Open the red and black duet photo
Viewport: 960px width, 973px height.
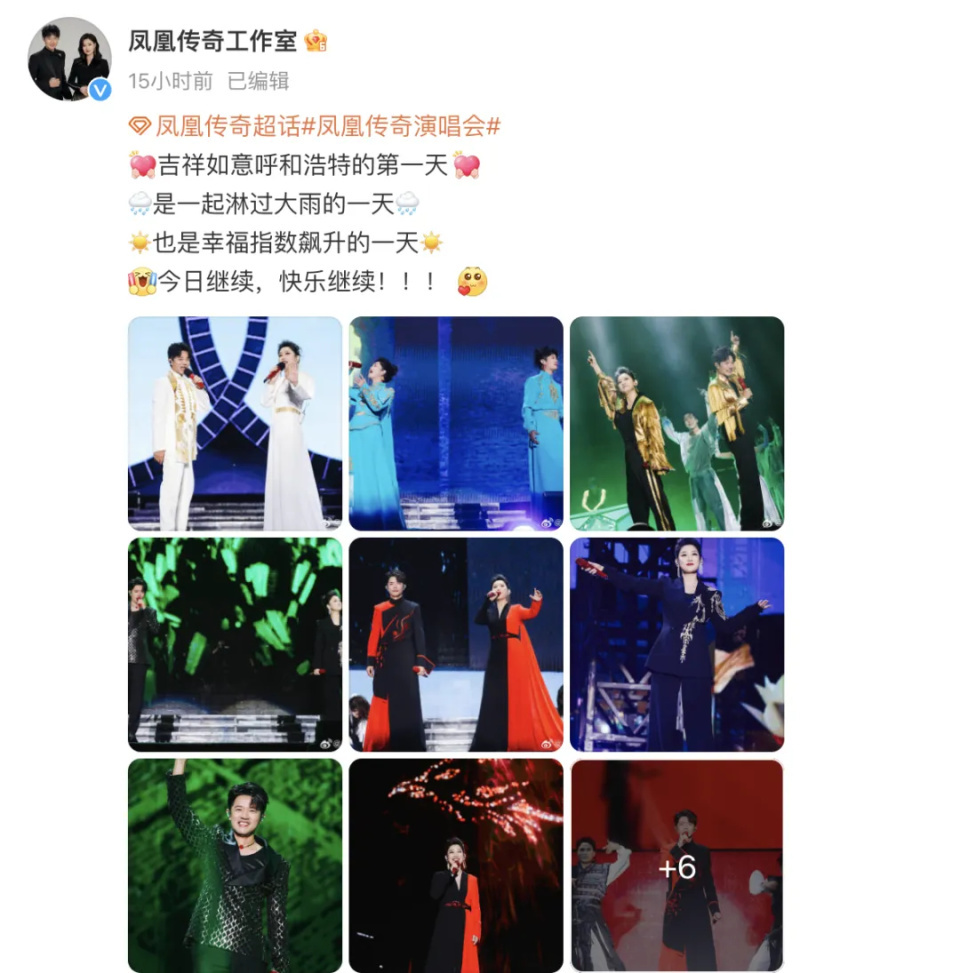pyautogui.click(x=455, y=645)
